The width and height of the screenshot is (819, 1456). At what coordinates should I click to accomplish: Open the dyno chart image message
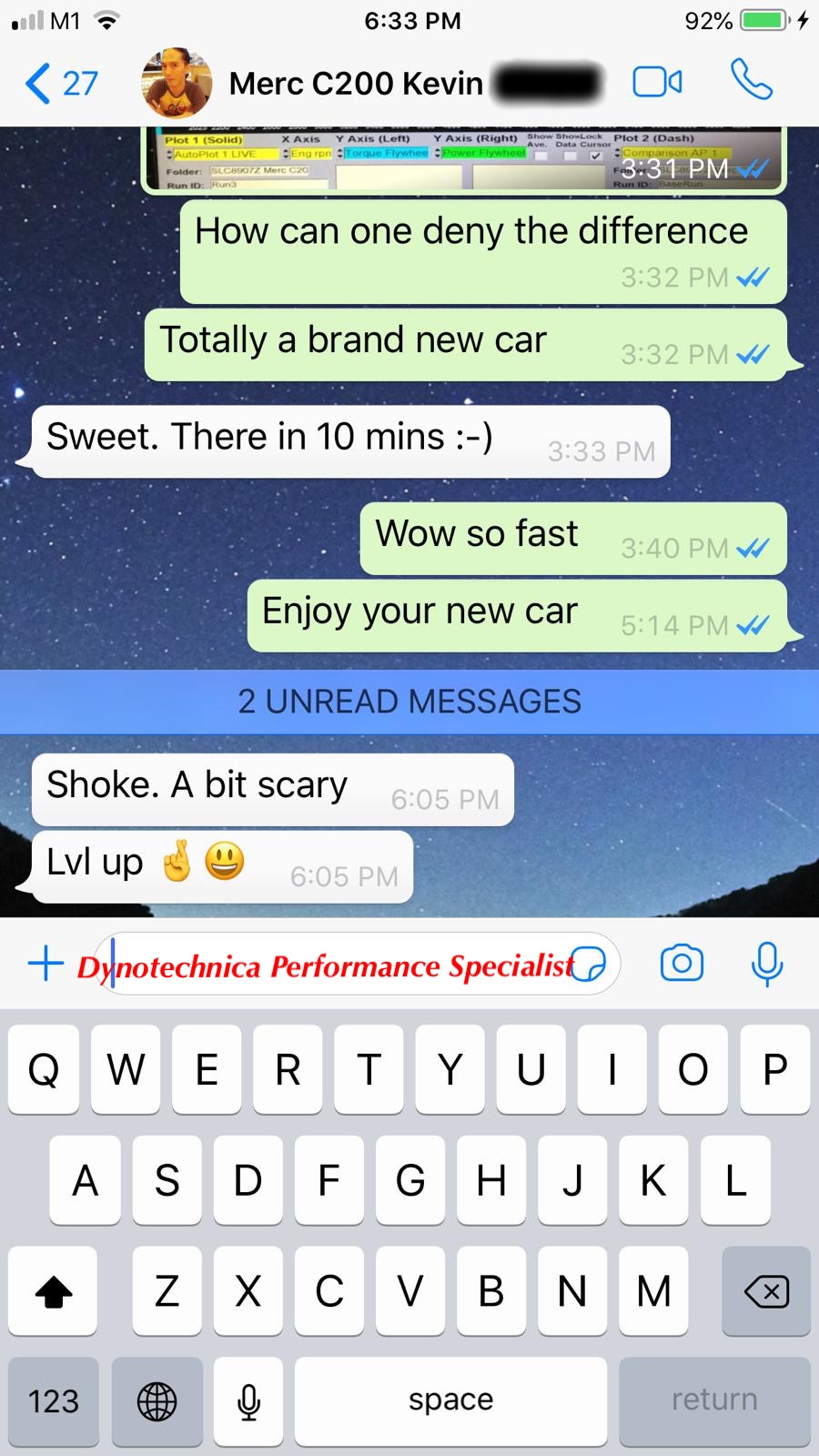coord(464,160)
